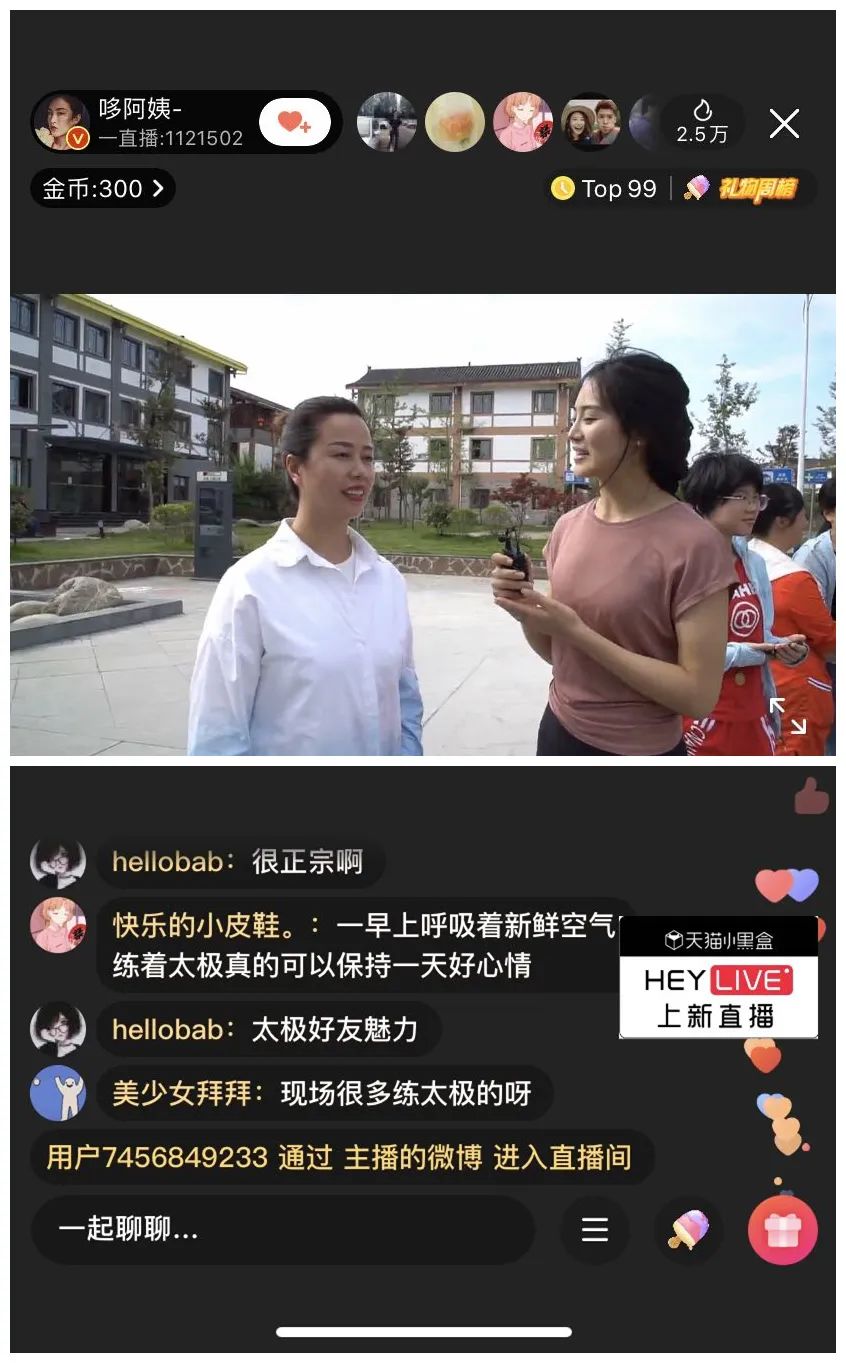View the 2.5万 popularity viewer list
Screen dimensions: 846x1363
coord(702,123)
